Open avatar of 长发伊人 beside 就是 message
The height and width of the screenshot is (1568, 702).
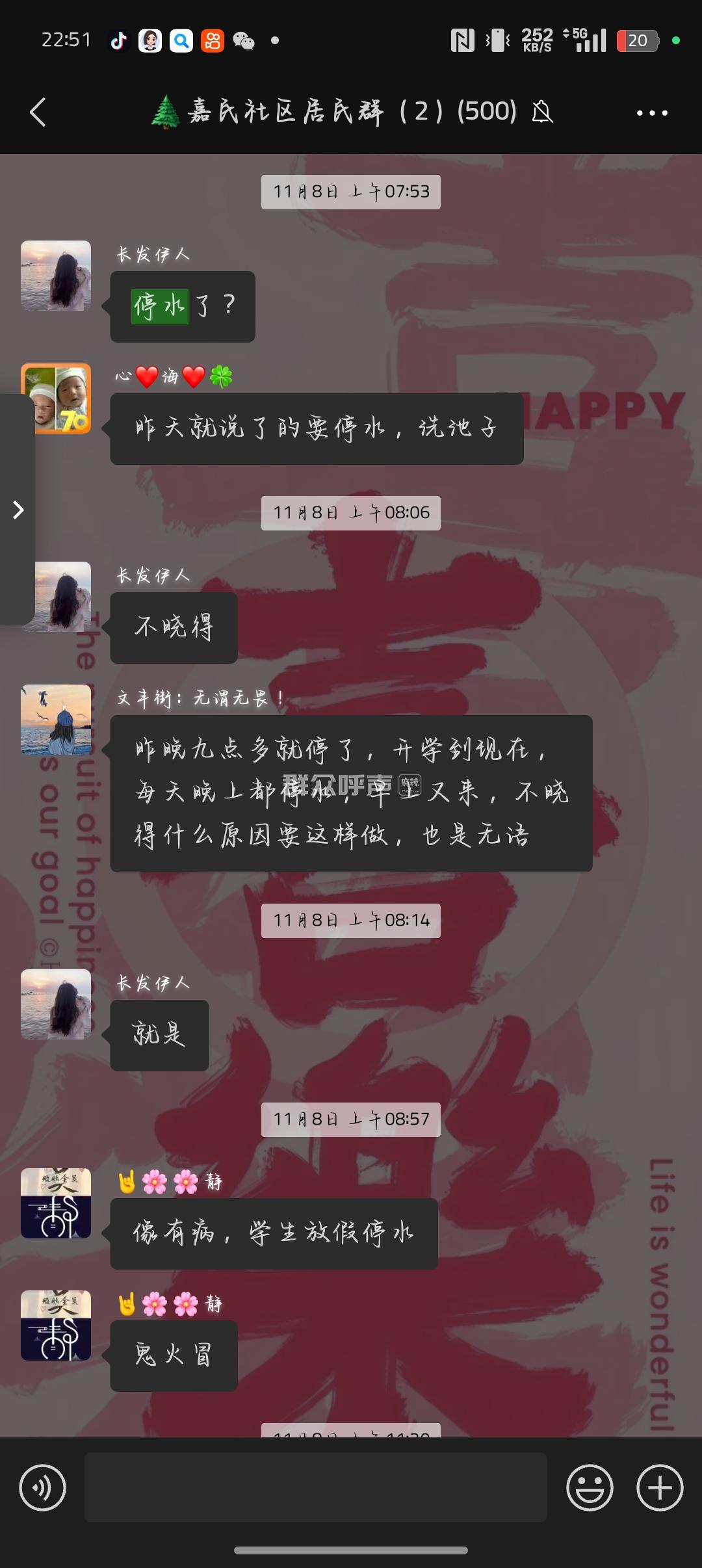pos(56,1004)
